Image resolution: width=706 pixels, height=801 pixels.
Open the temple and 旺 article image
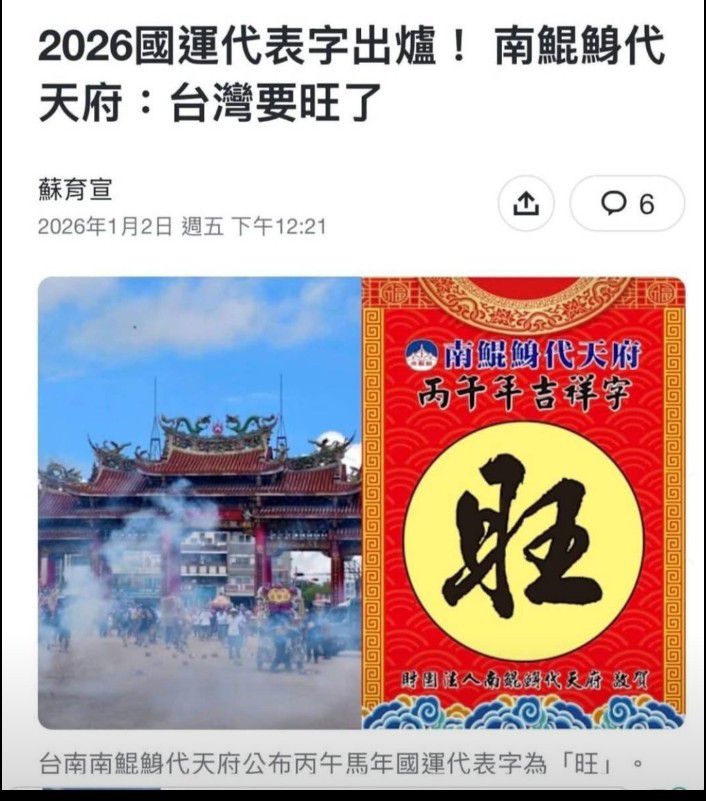click(362, 503)
